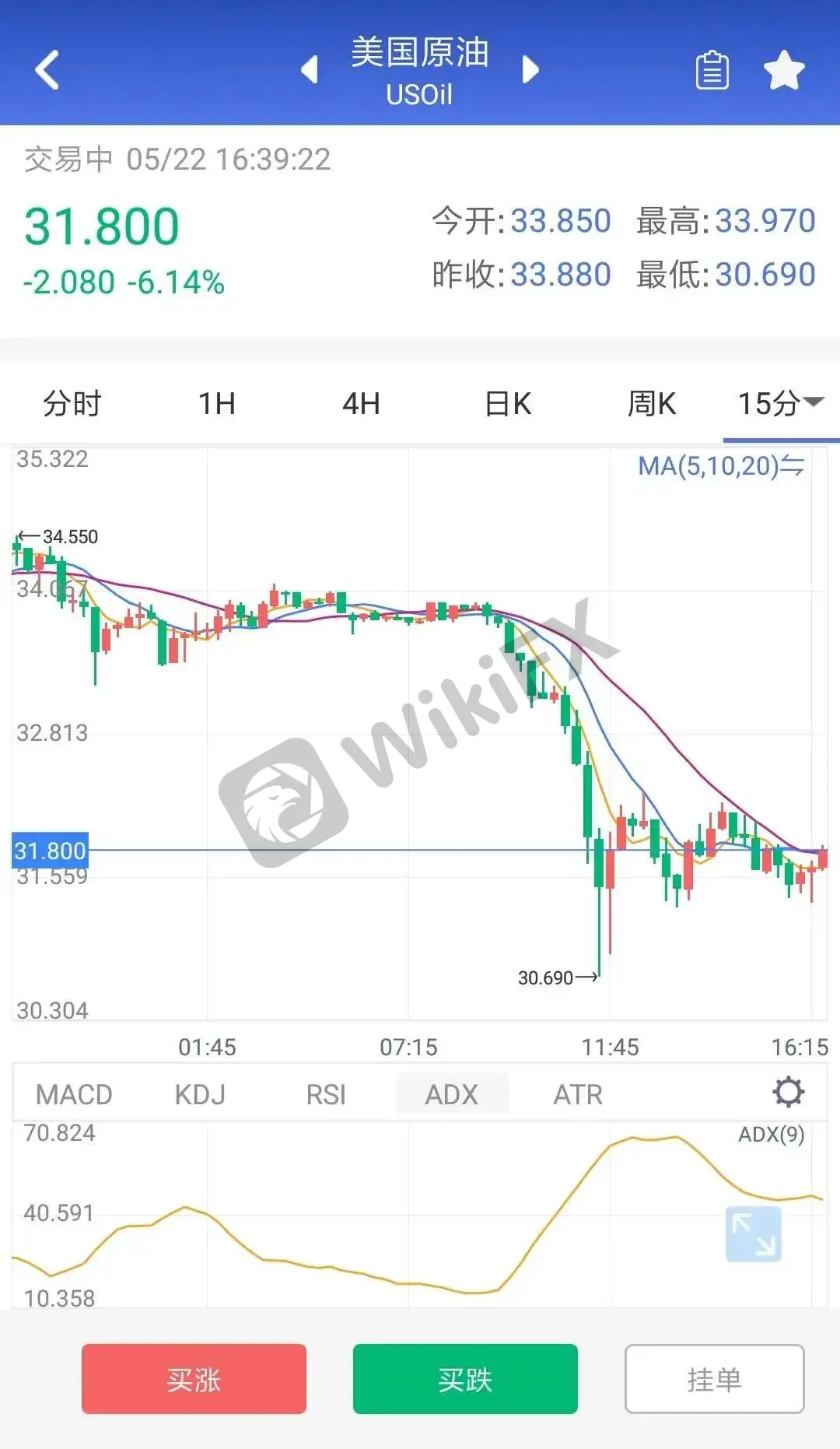This screenshot has height=1449, width=840.
Task: Expand the chart to fullscreen
Action: pyautogui.click(x=753, y=1233)
